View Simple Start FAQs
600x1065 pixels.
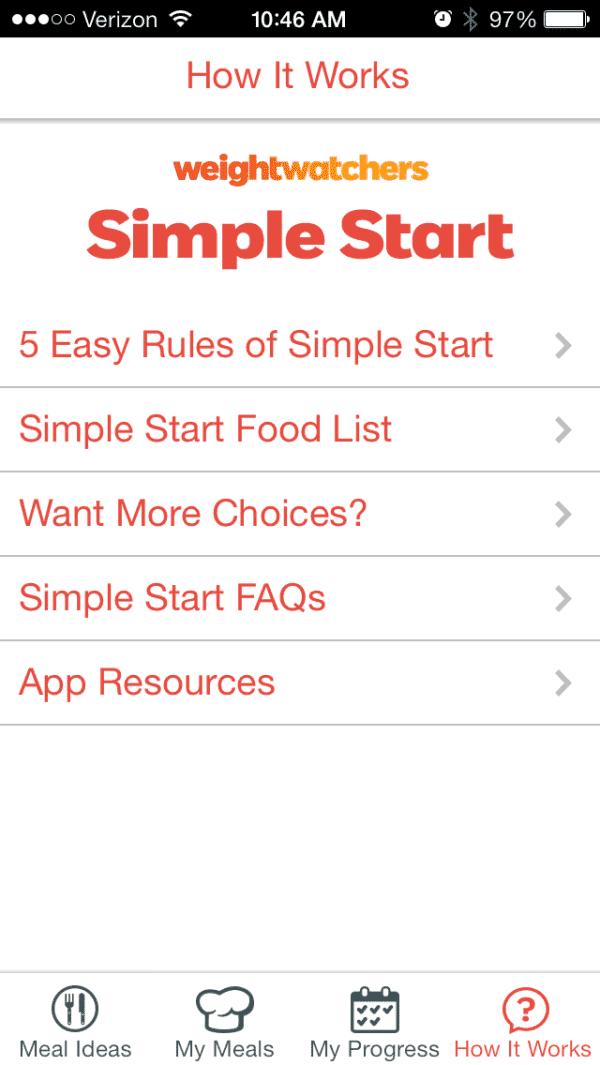point(300,598)
